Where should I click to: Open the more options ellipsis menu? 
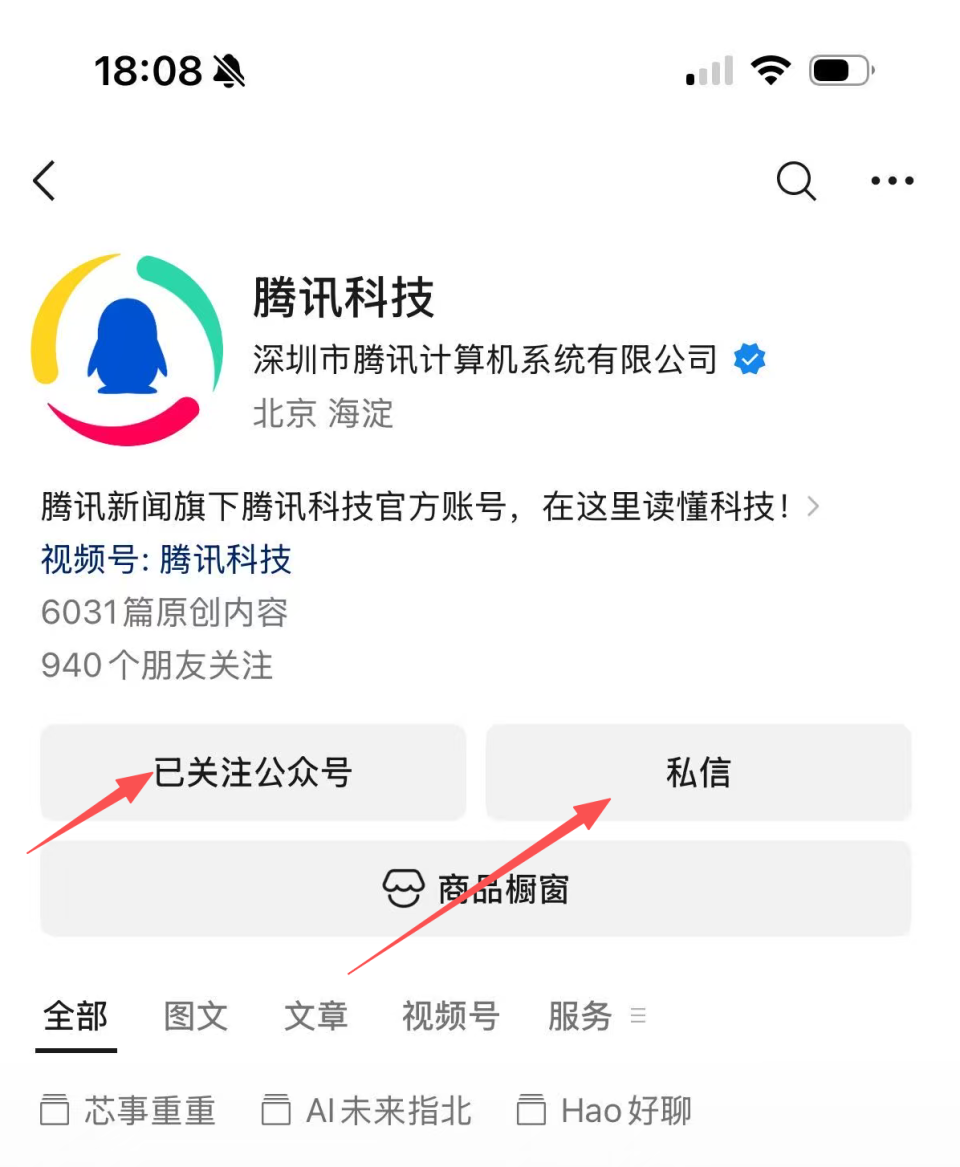(891, 181)
